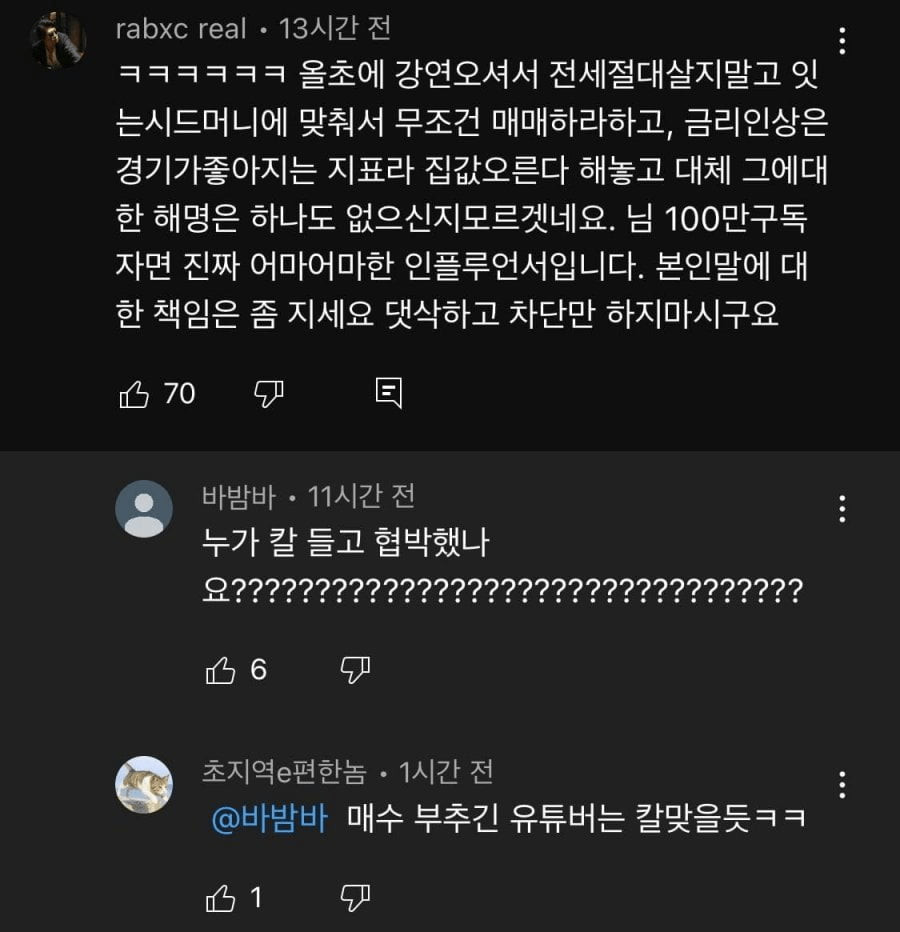This screenshot has width=900, height=932.
Task: Open 바밤바's profile avatar
Action: click(144, 508)
